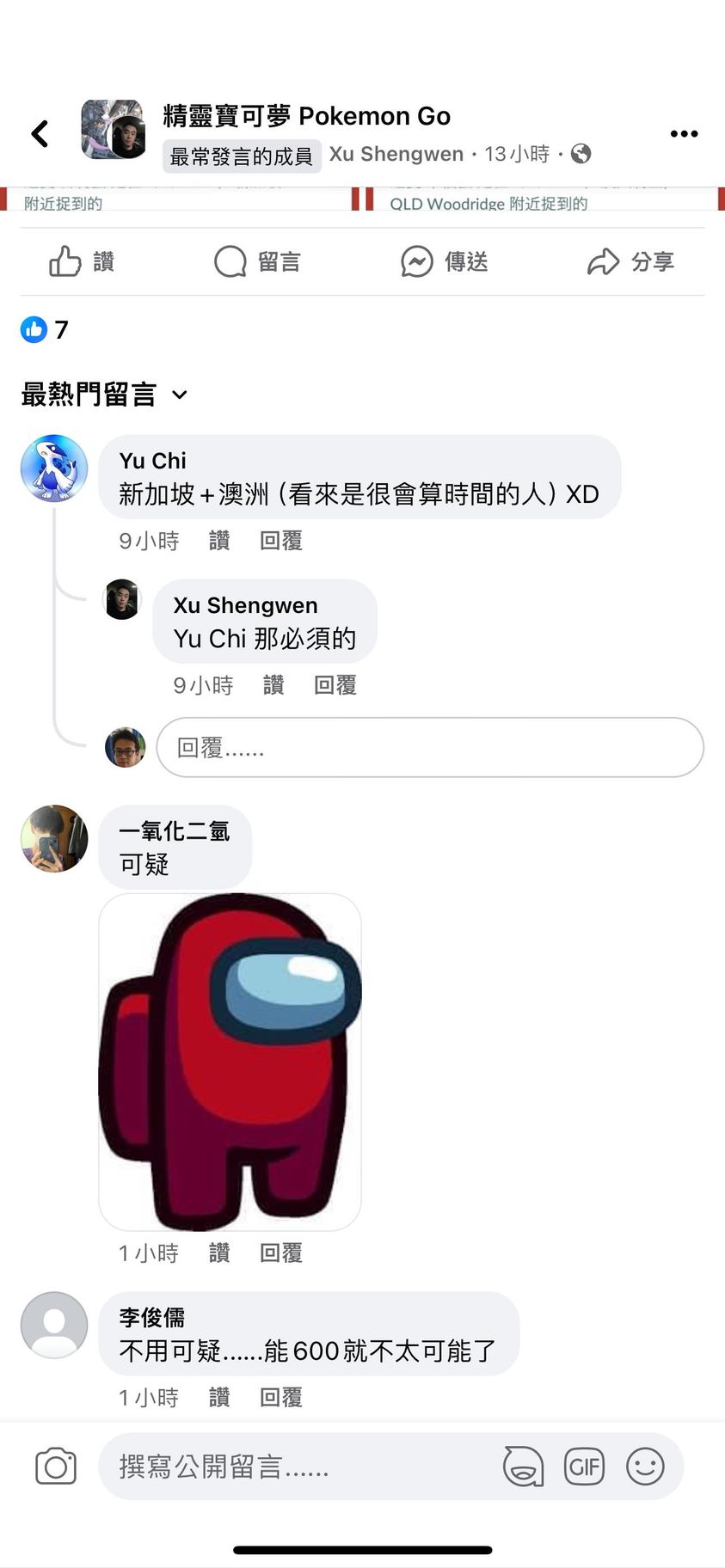Open the three-dot overflow menu
Image resolution: width=725 pixels, height=1568 pixels.
[684, 133]
